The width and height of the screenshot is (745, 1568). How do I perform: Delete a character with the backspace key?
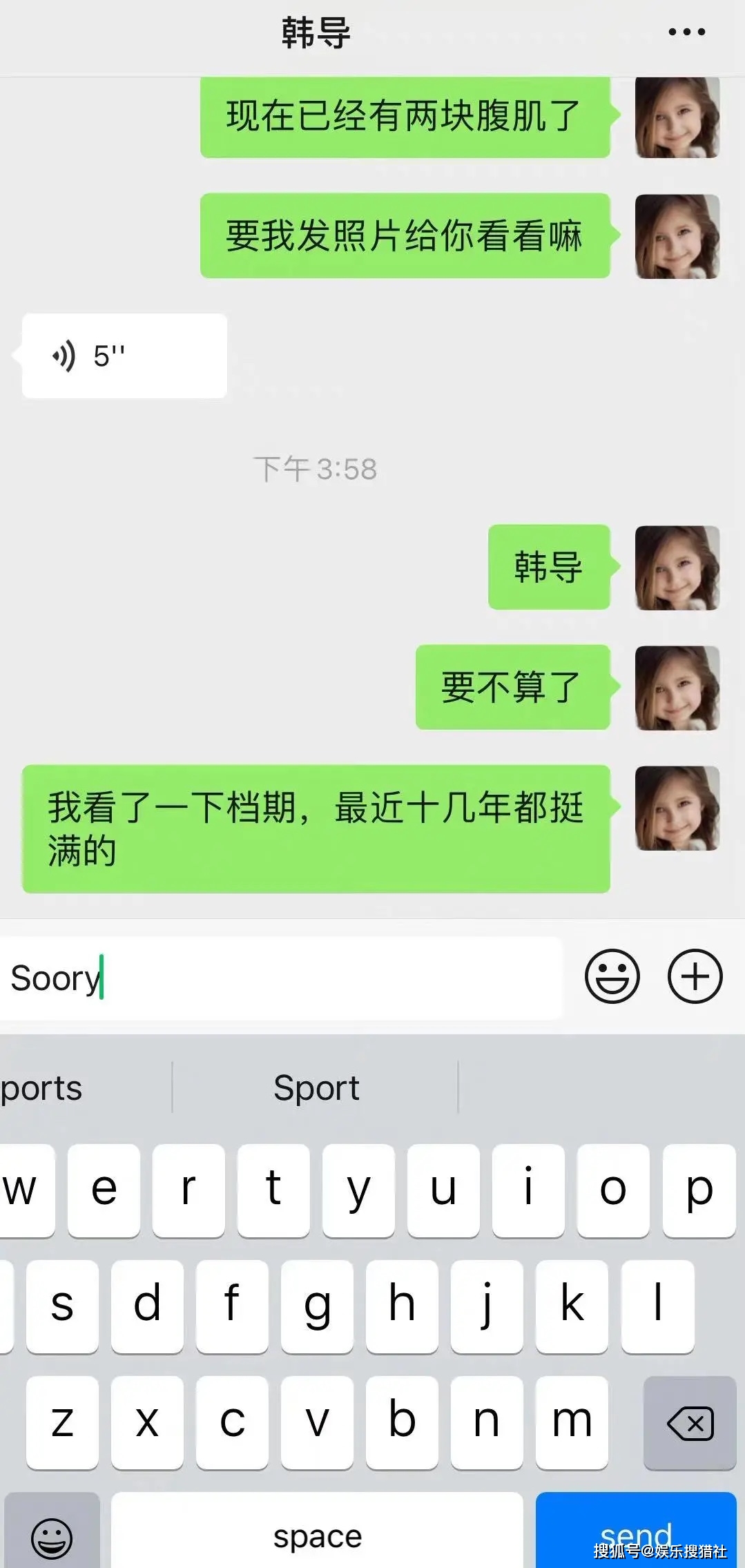pyautogui.click(x=689, y=1423)
